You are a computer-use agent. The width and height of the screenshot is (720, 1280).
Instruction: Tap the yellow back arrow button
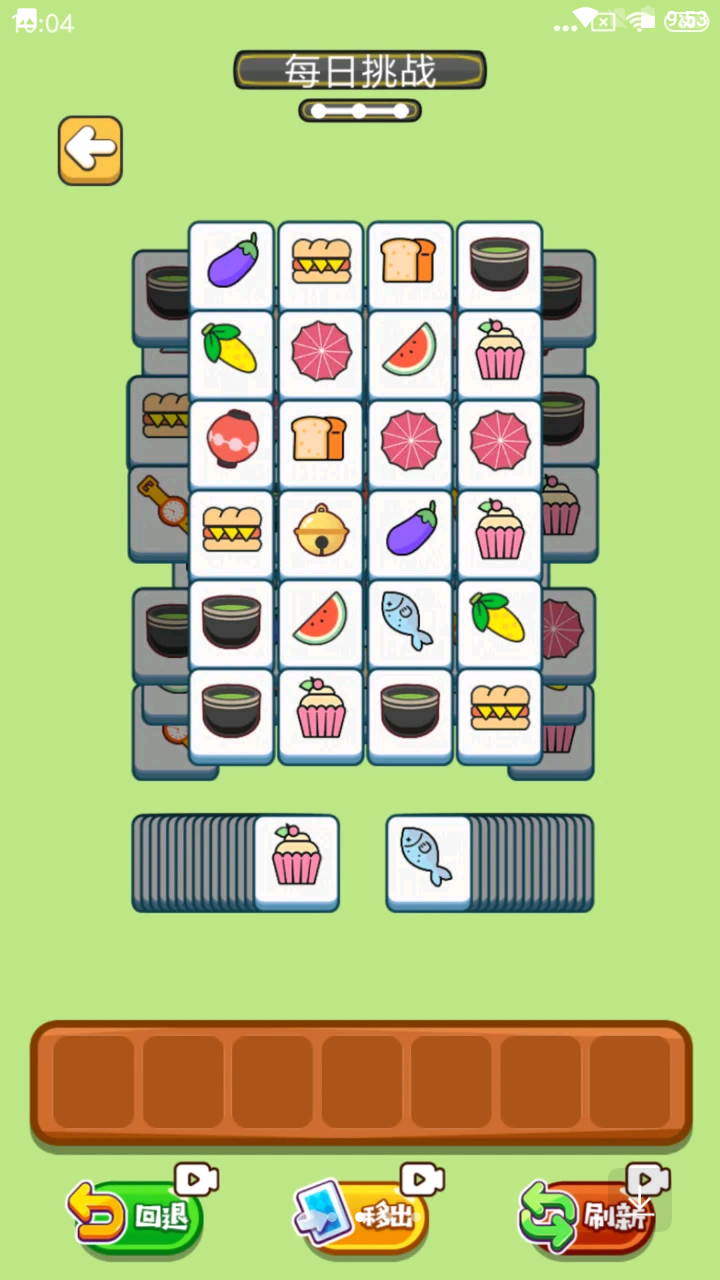(90, 151)
